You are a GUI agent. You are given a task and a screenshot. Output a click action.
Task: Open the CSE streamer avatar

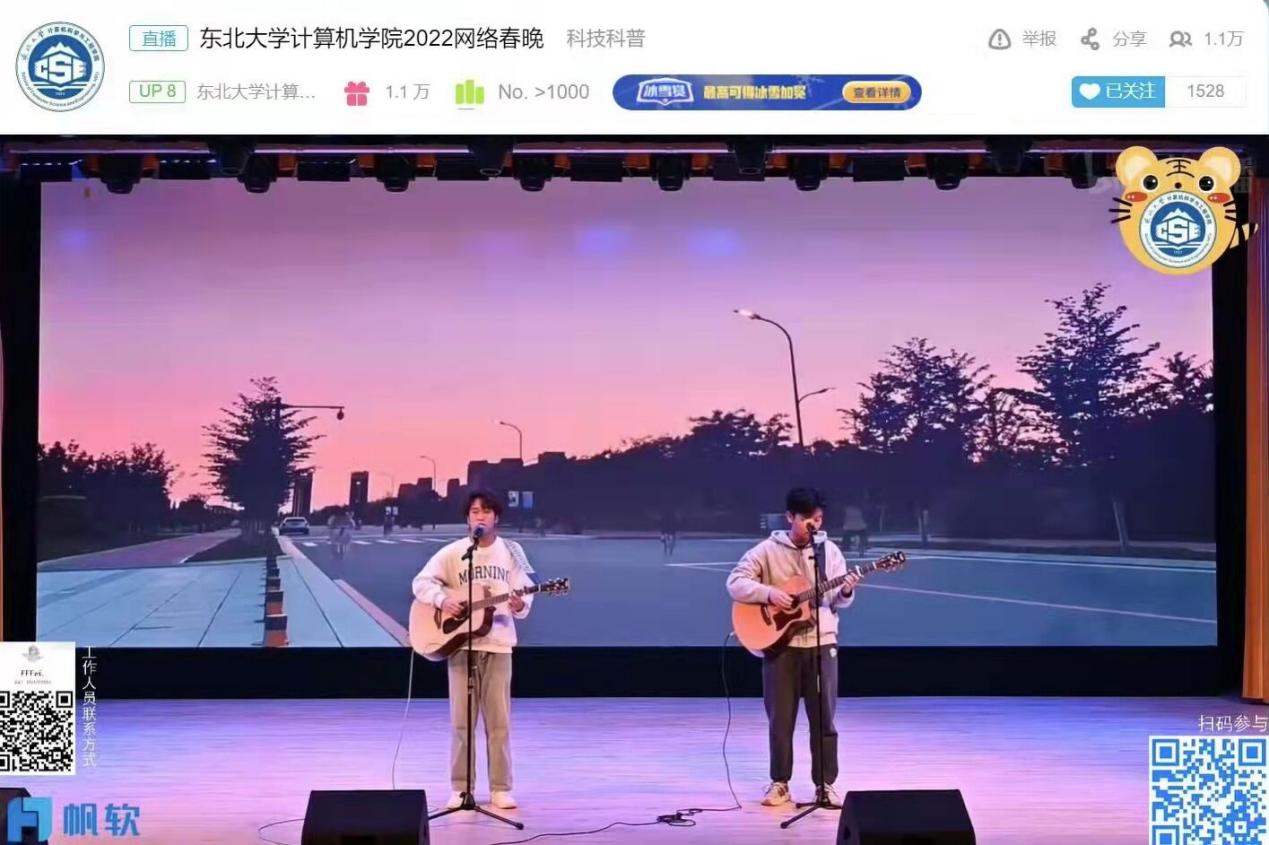[x=60, y=66]
